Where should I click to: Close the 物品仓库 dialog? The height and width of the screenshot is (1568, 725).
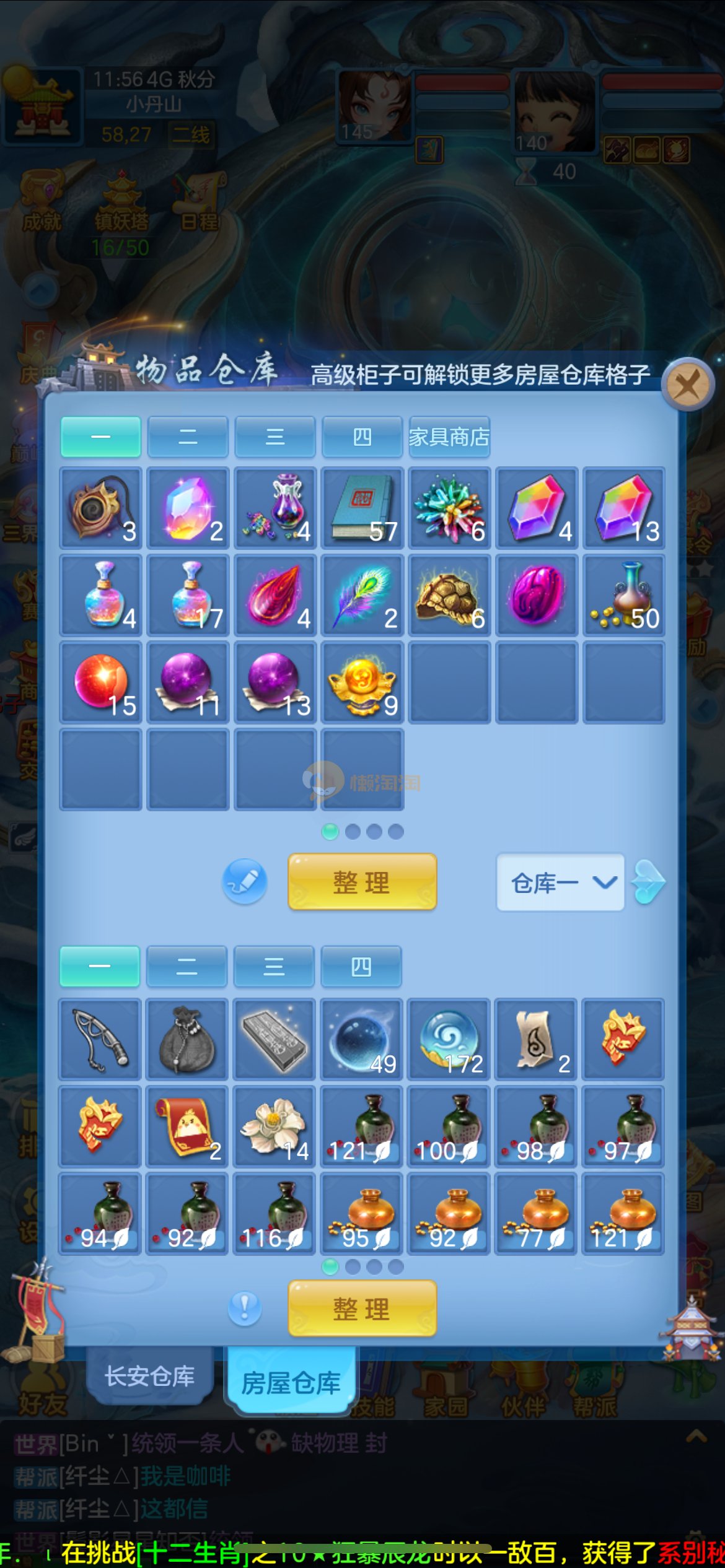point(688,385)
